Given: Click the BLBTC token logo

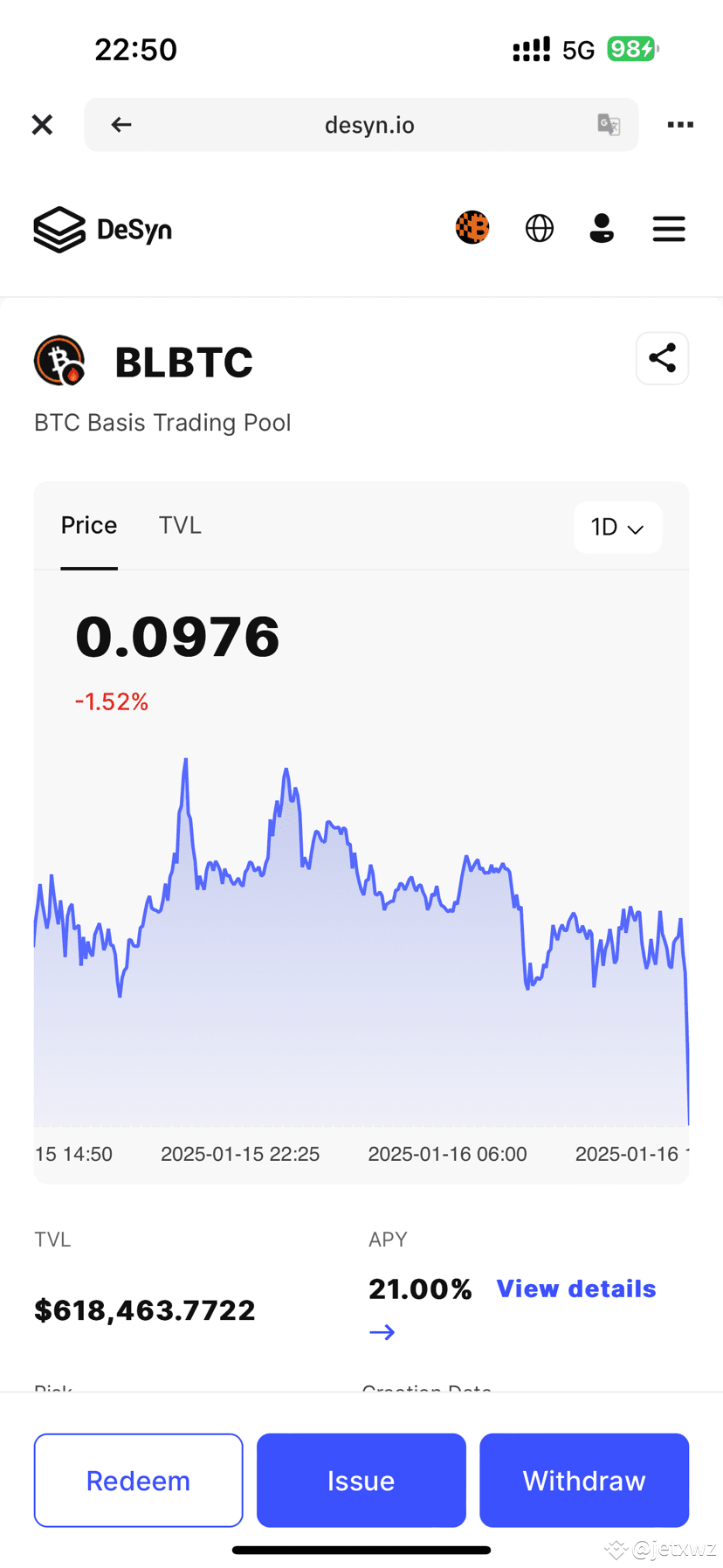Looking at the screenshot, I should 59,360.
